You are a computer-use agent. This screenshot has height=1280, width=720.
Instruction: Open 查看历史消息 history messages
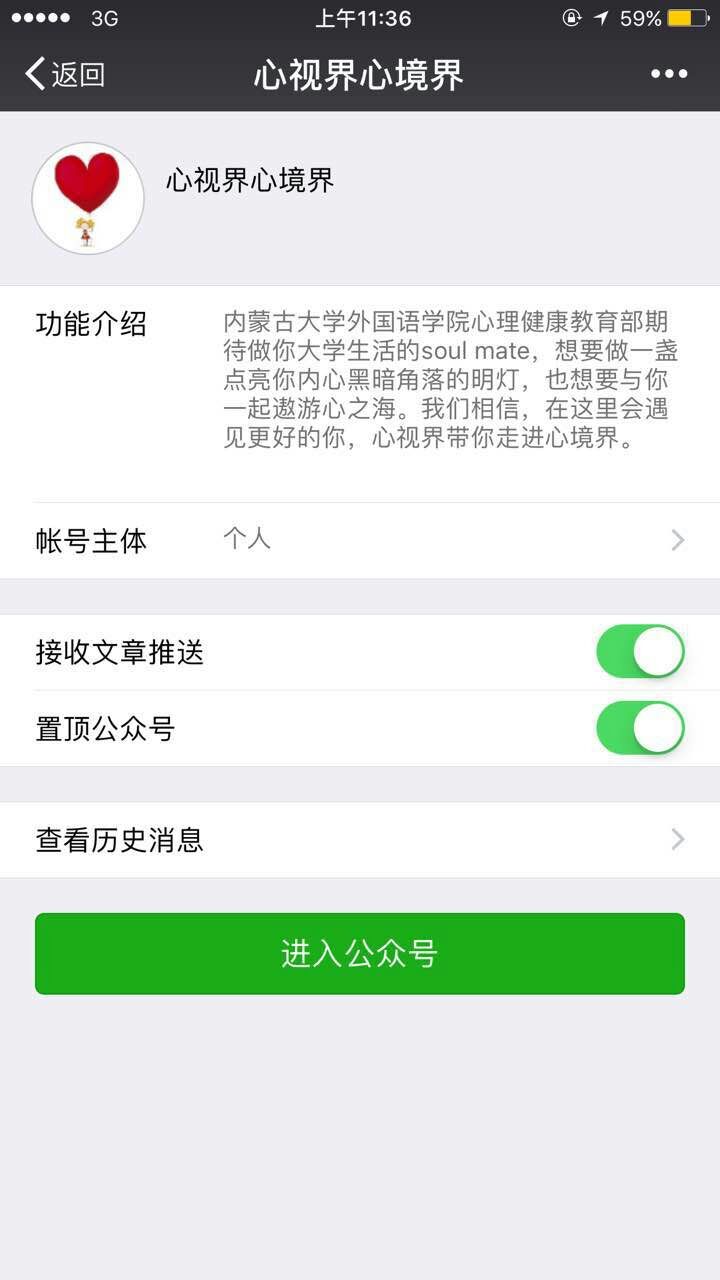pyautogui.click(x=360, y=840)
